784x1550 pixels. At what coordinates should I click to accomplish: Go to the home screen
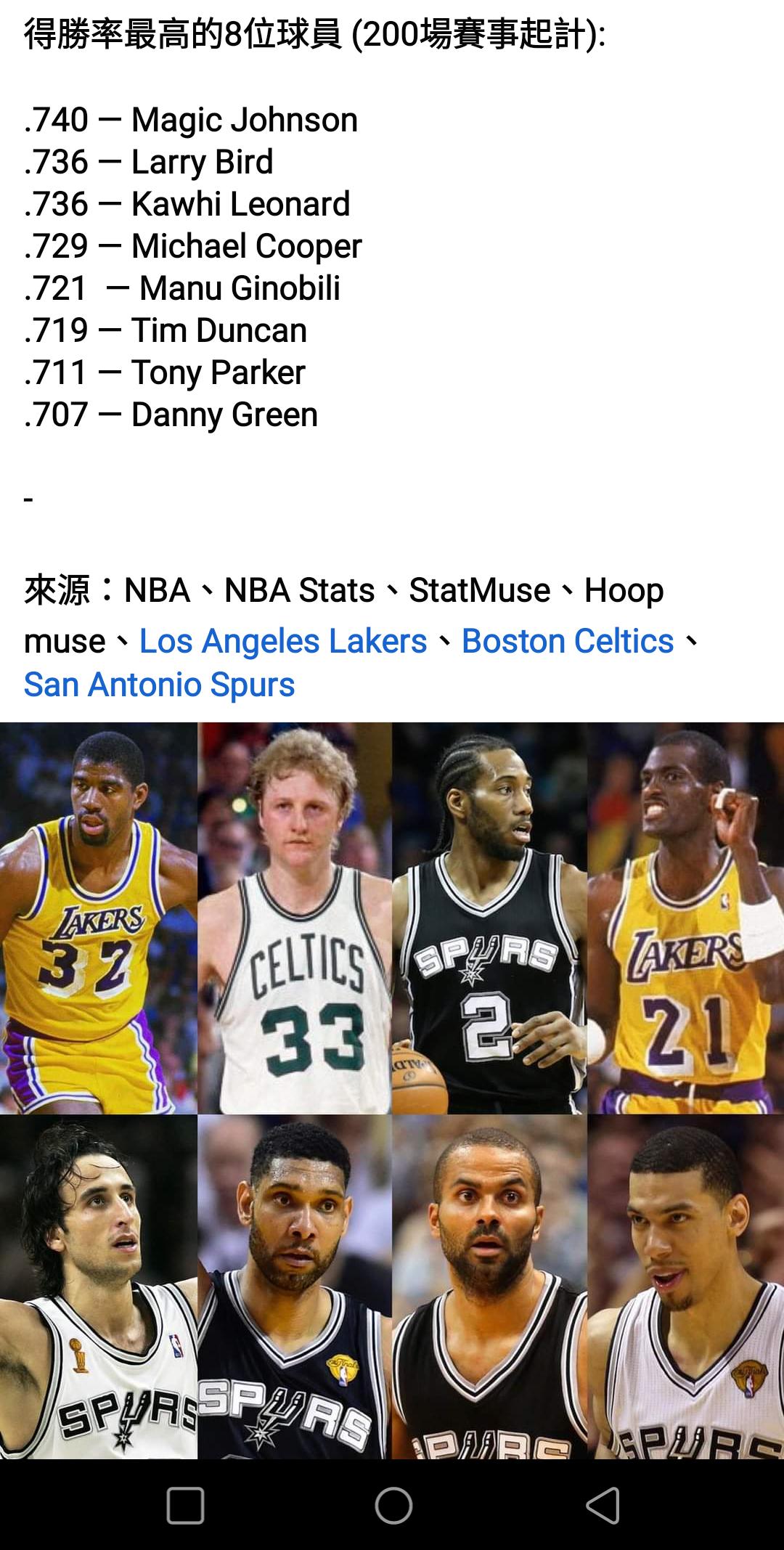(393, 1505)
